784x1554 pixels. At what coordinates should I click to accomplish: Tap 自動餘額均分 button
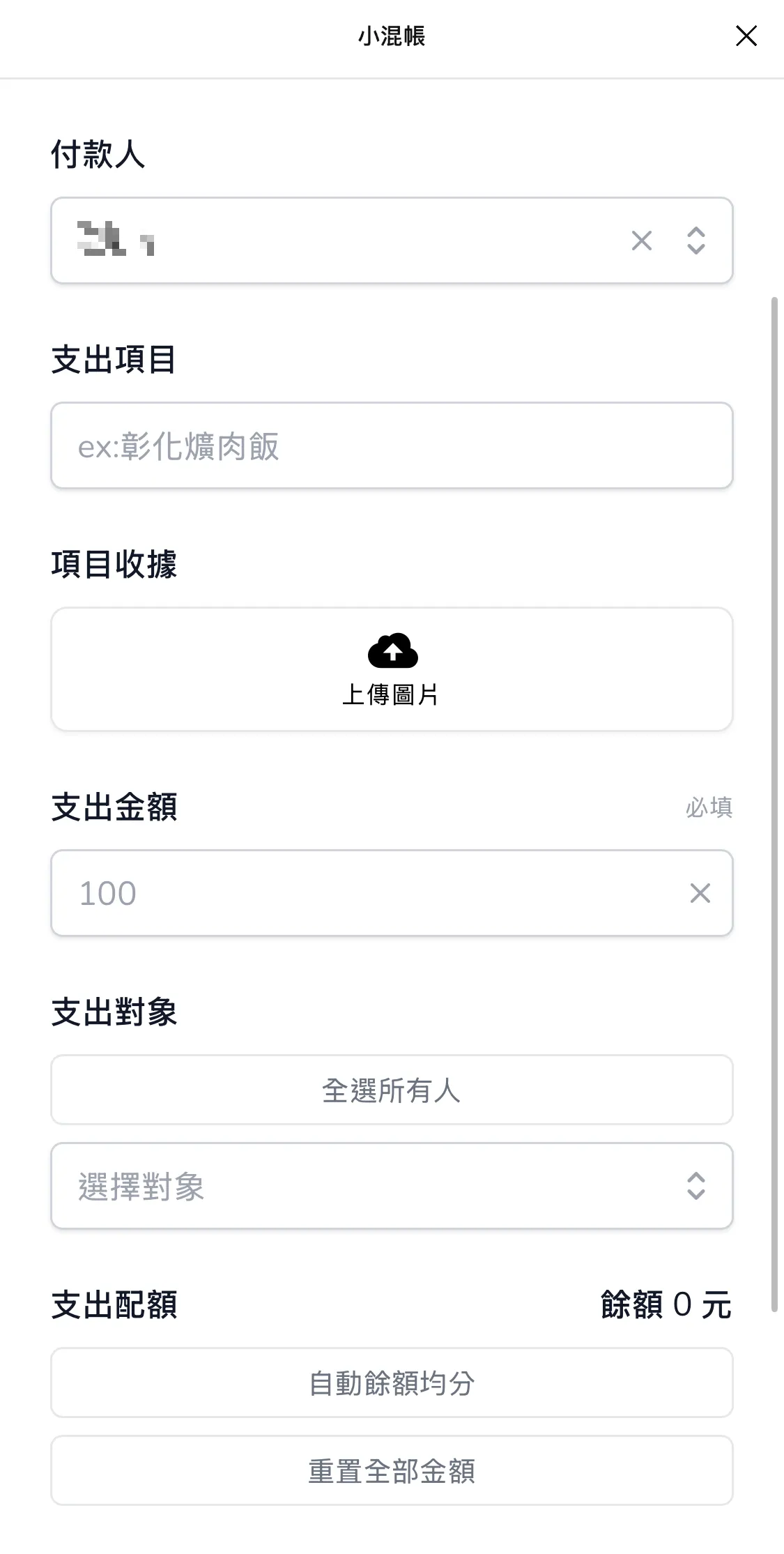point(391,1382)
